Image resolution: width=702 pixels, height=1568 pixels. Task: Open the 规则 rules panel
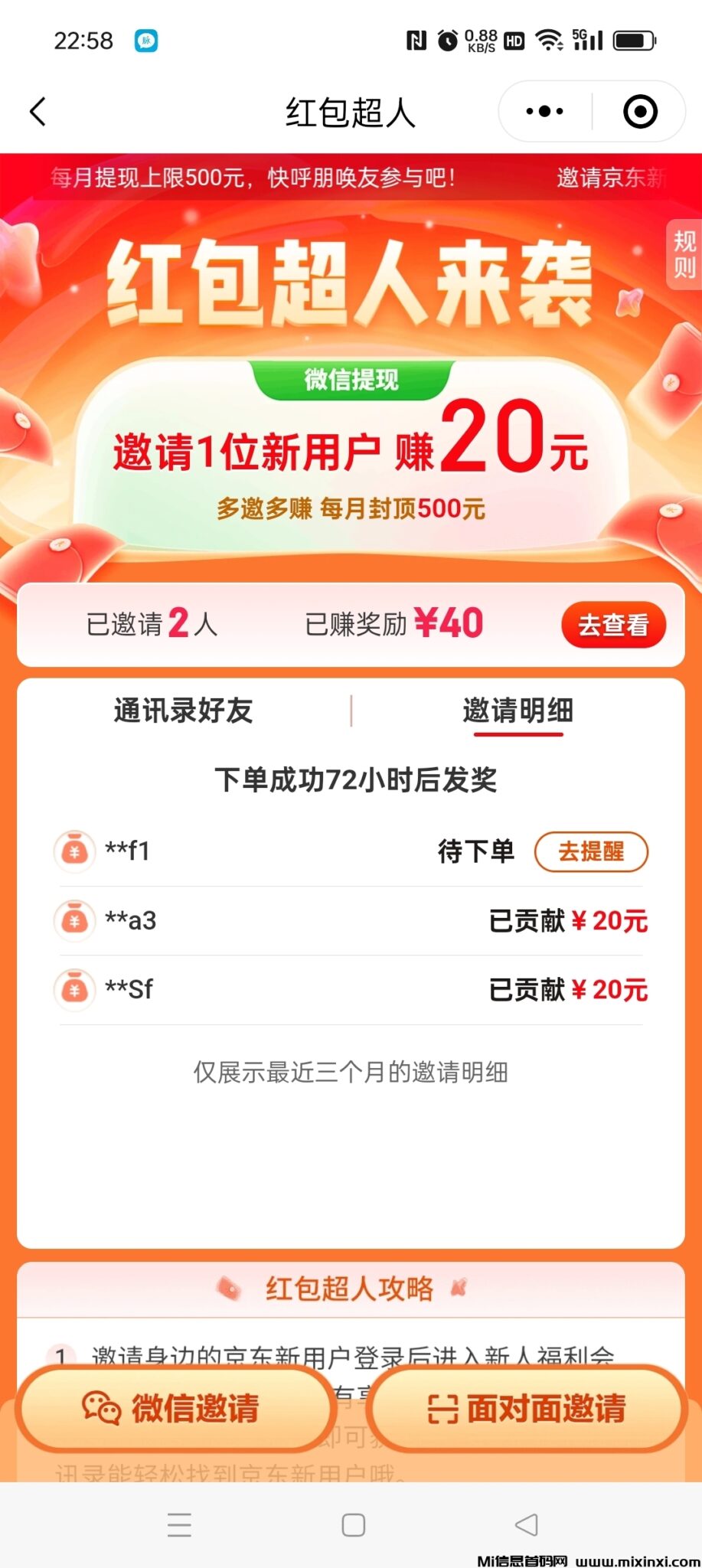684,254
